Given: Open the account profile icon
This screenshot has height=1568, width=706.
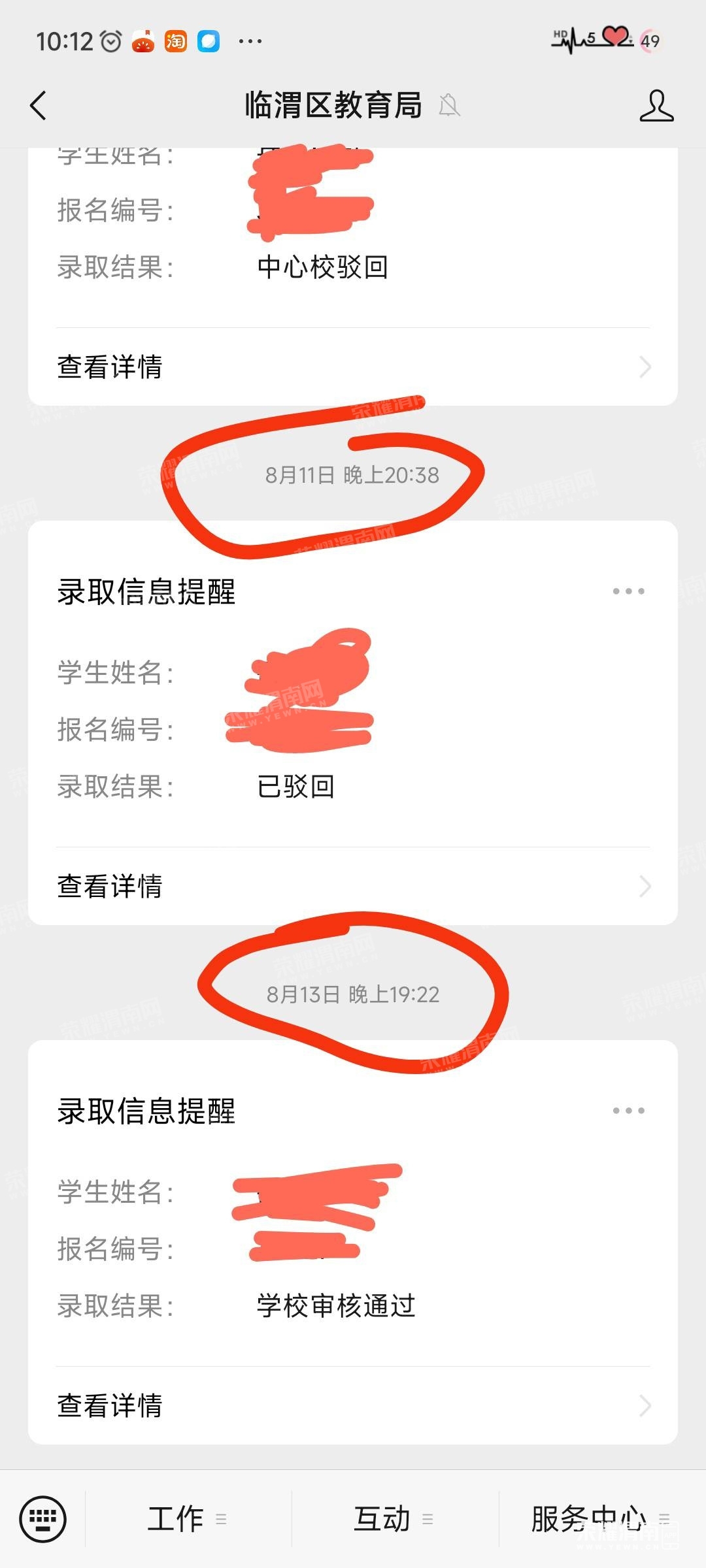Looking at the screenshot, I should (656, 106).
